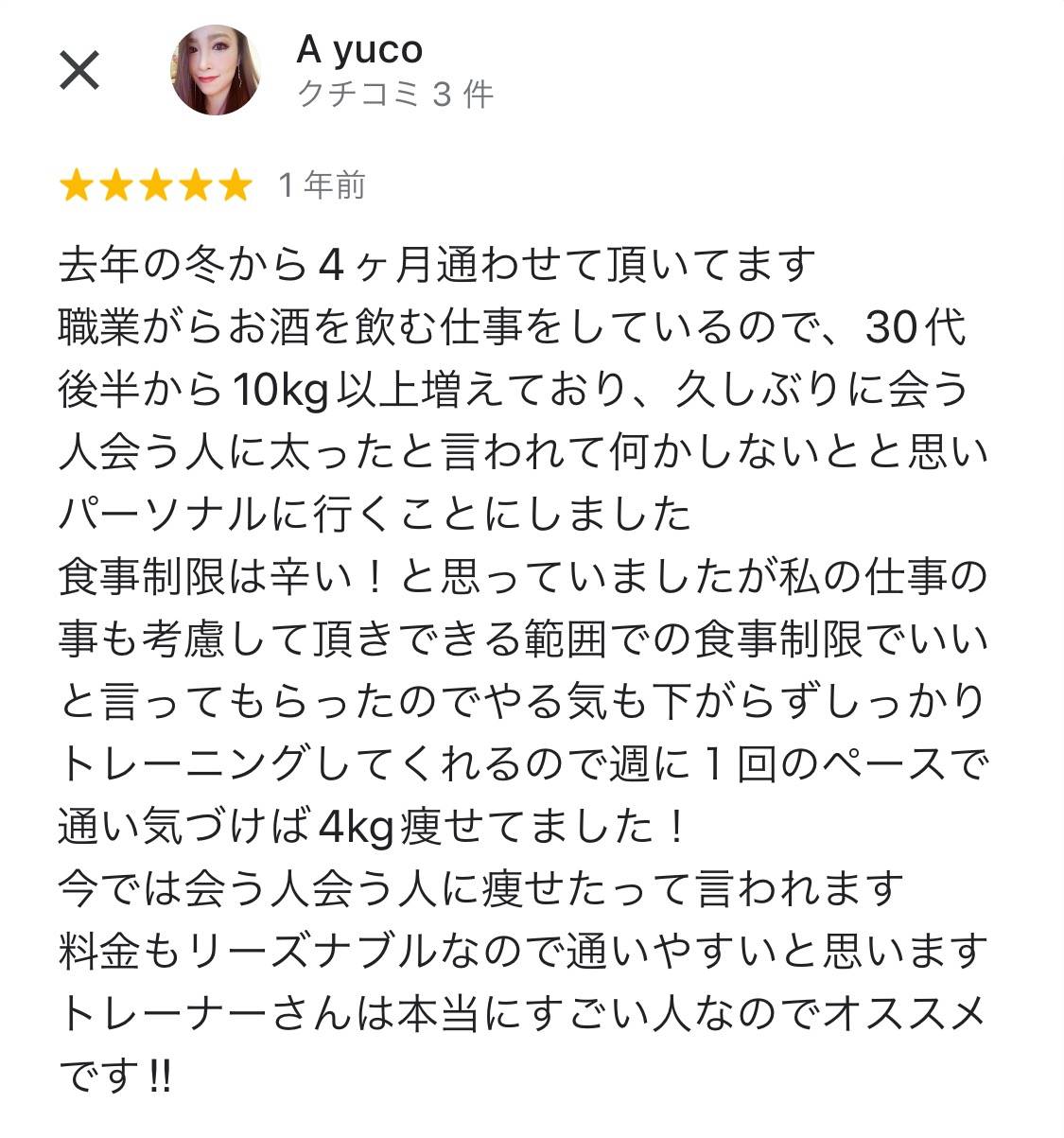Click the 1年前 timestamp label

coord(322,185)
